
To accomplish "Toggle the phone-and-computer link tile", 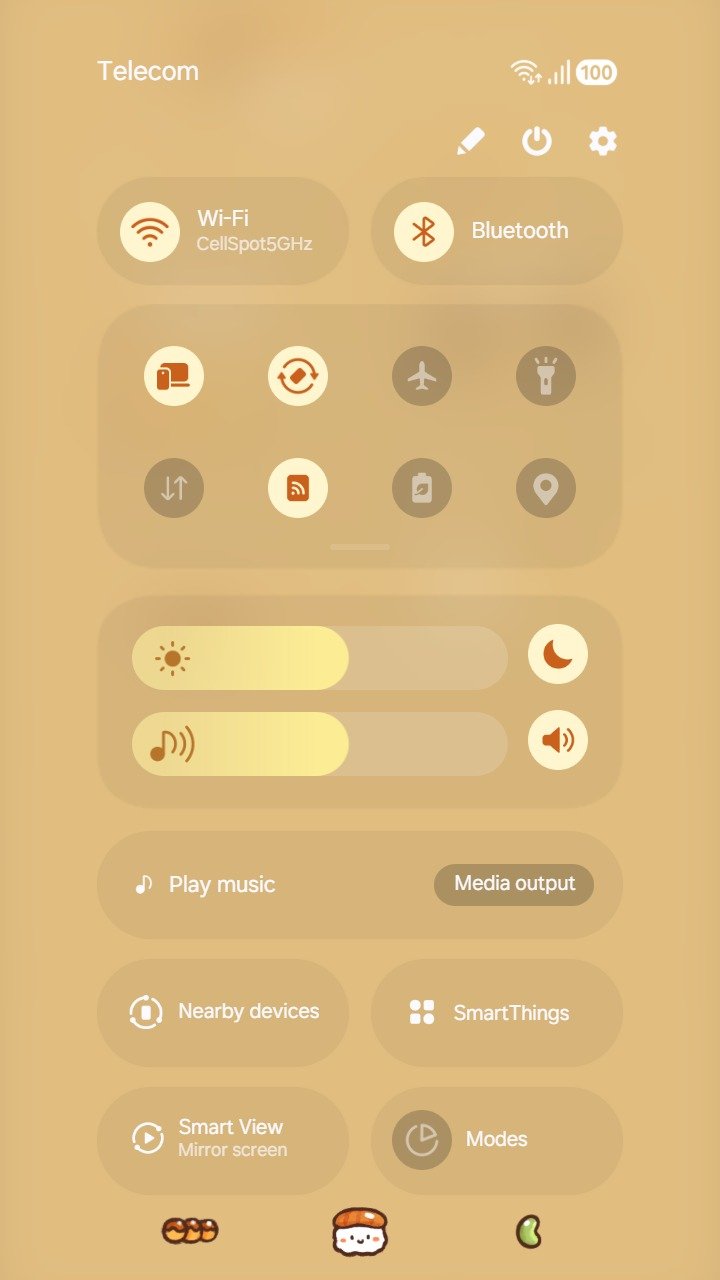I will (174, 376).
